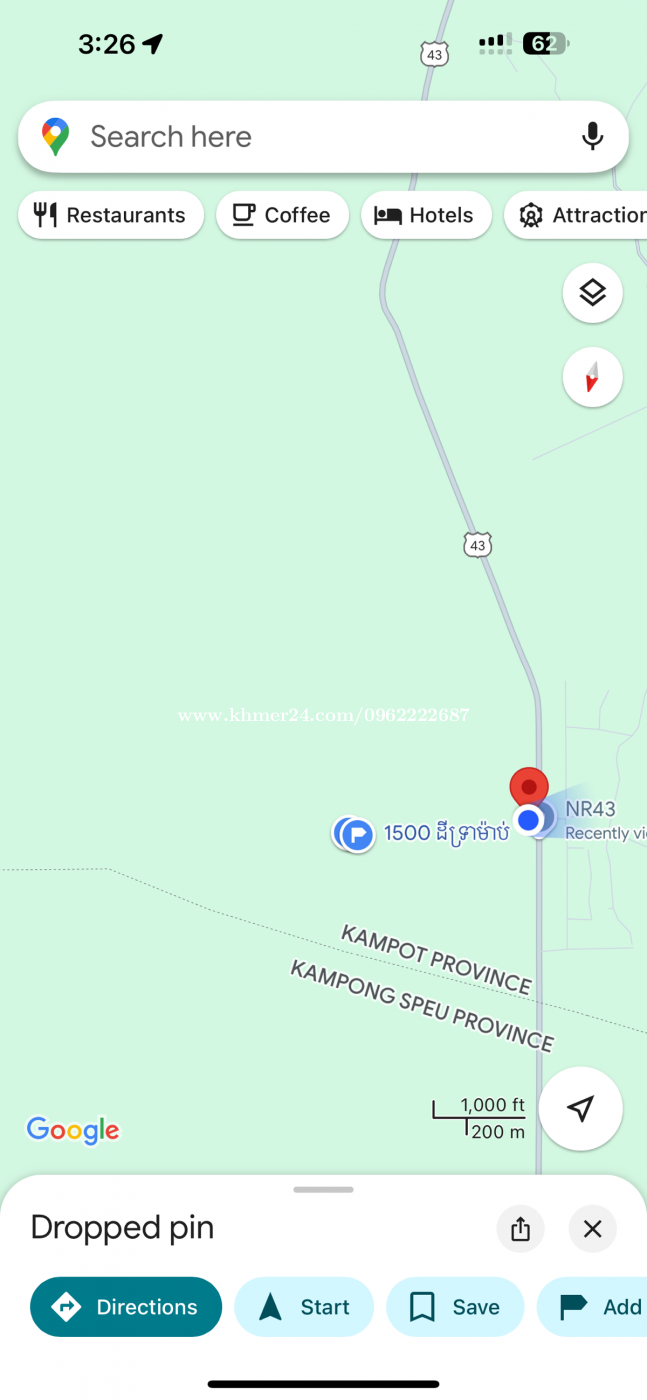Viewport: 647px width, 1400px height.
Task: Recenter map on my location
Action: (x=581, y=1108)
